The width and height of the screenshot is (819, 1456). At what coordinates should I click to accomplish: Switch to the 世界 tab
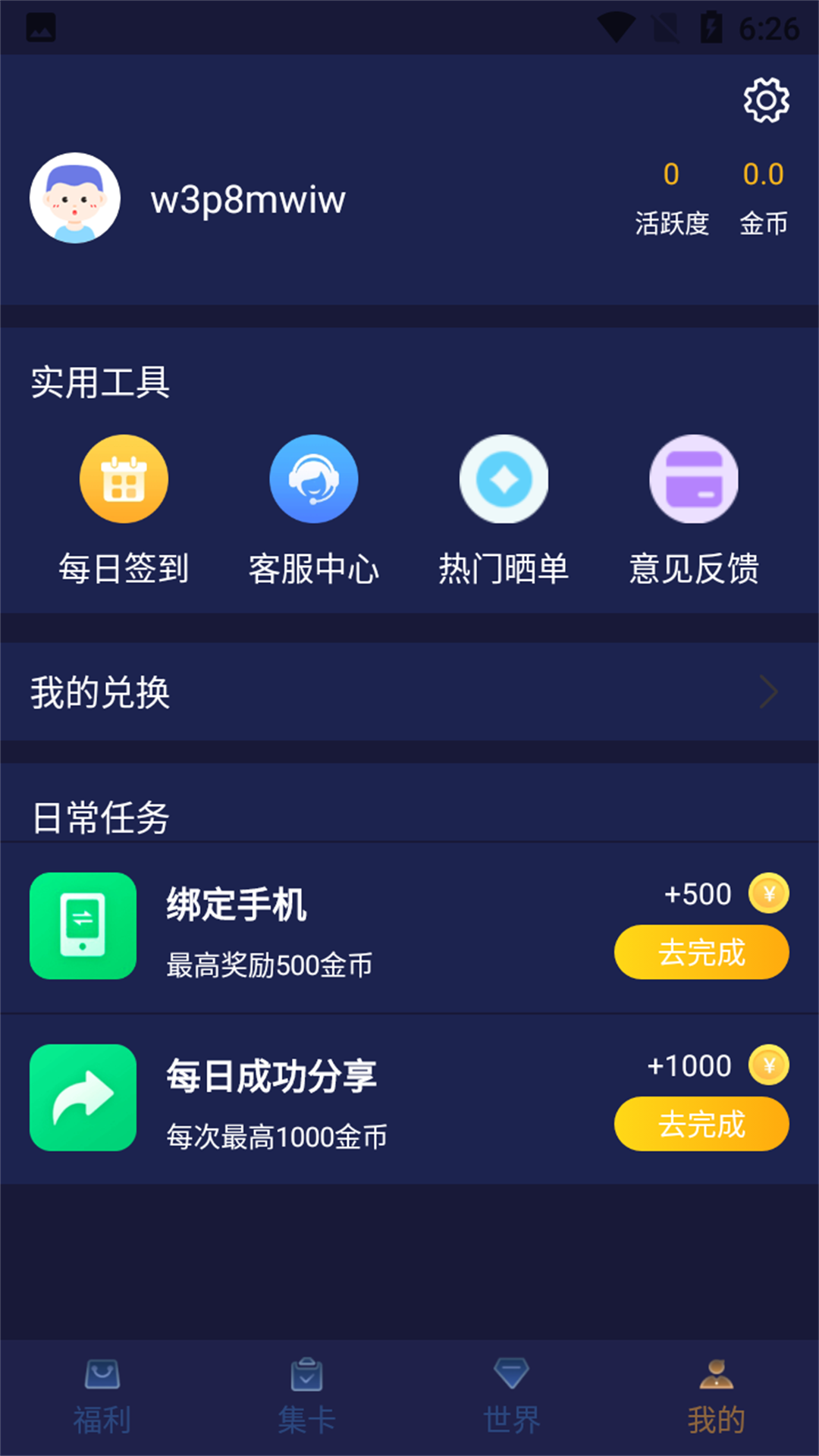pyautogui.click(x=512, y=1397)
